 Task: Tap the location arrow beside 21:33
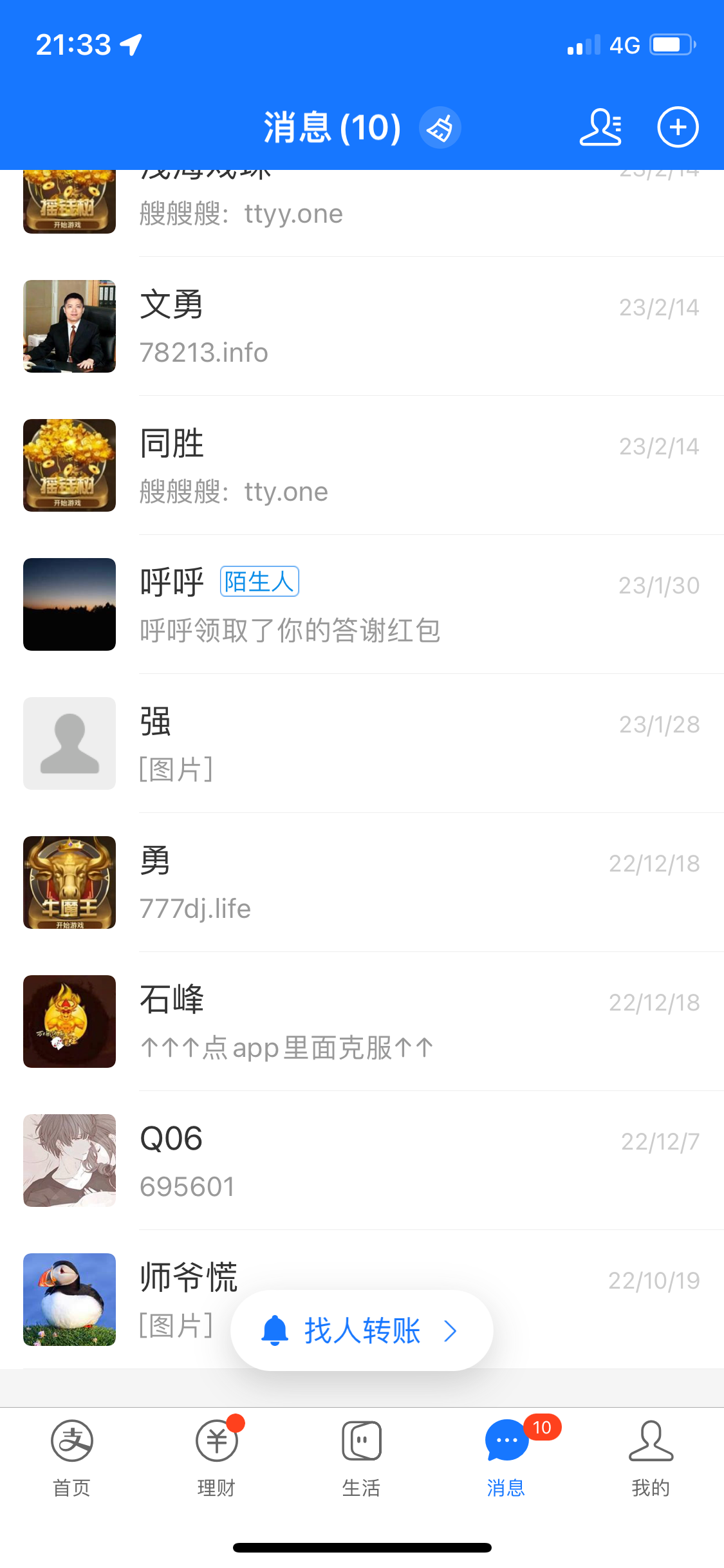tap(129, 44)
